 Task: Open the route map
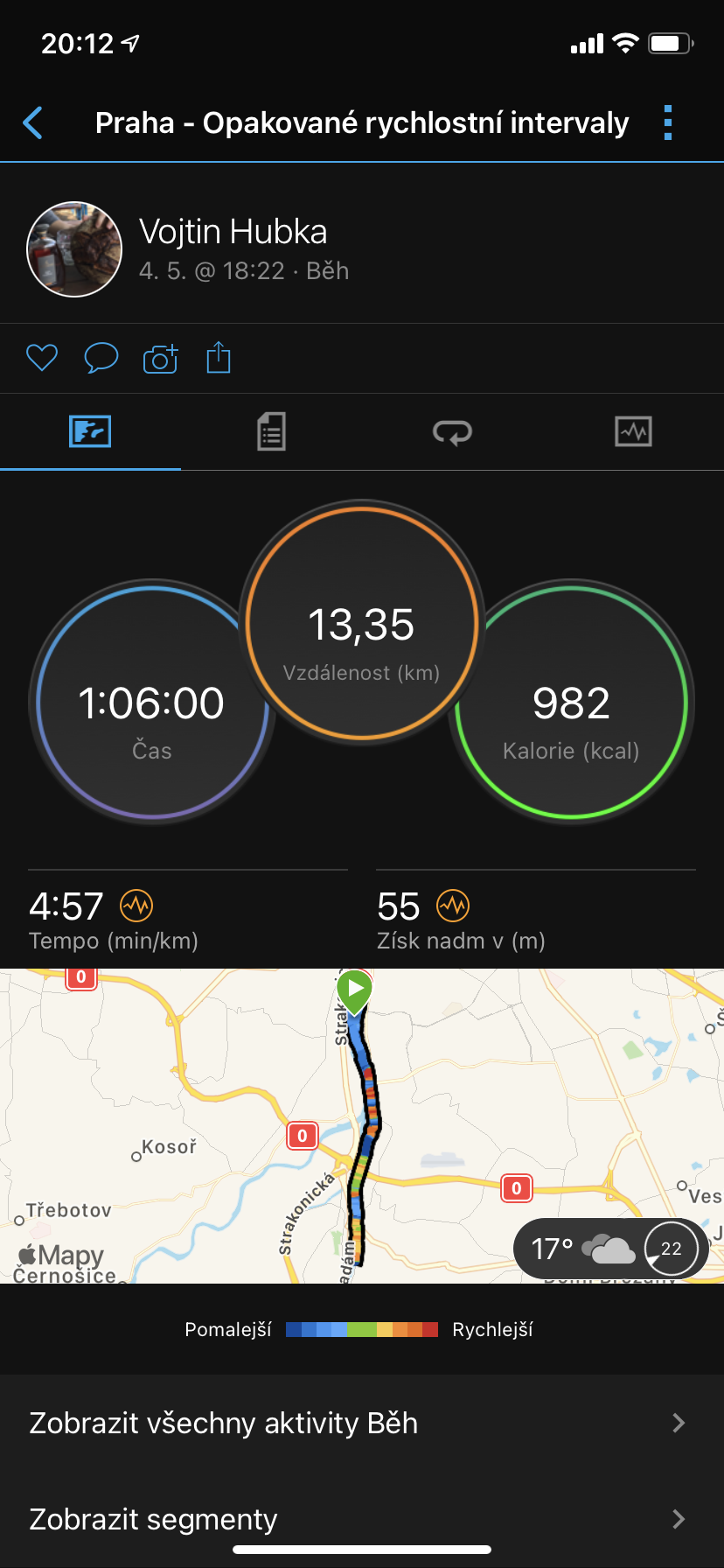click(x=362, y=1126)
